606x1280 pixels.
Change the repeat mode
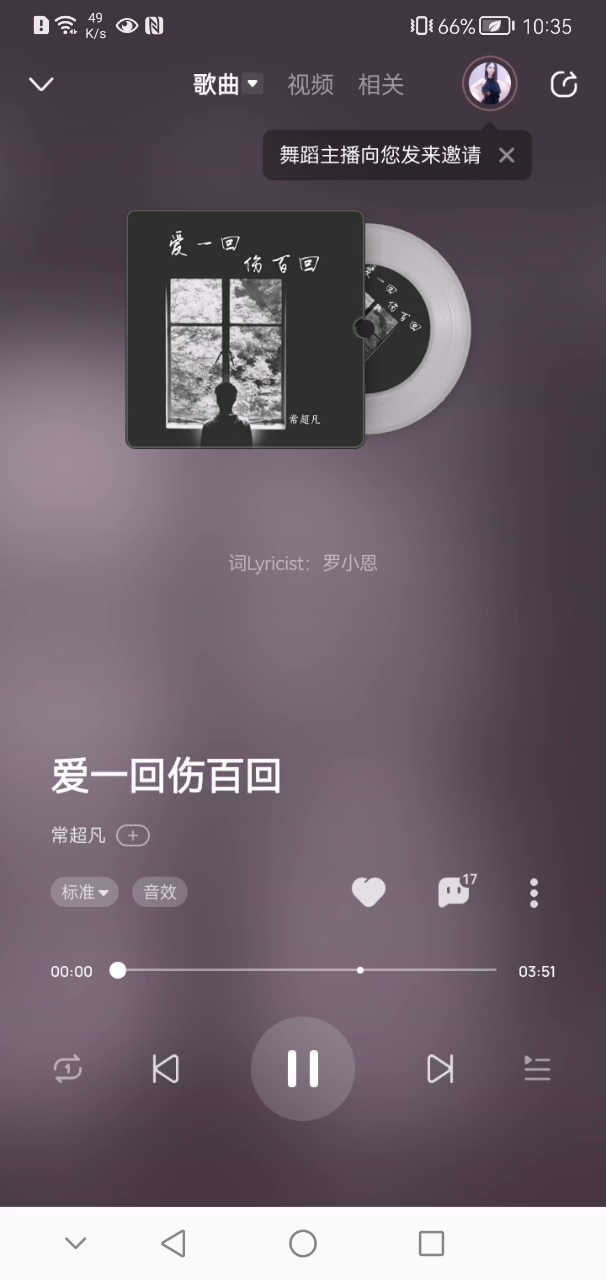point(67,1069)
